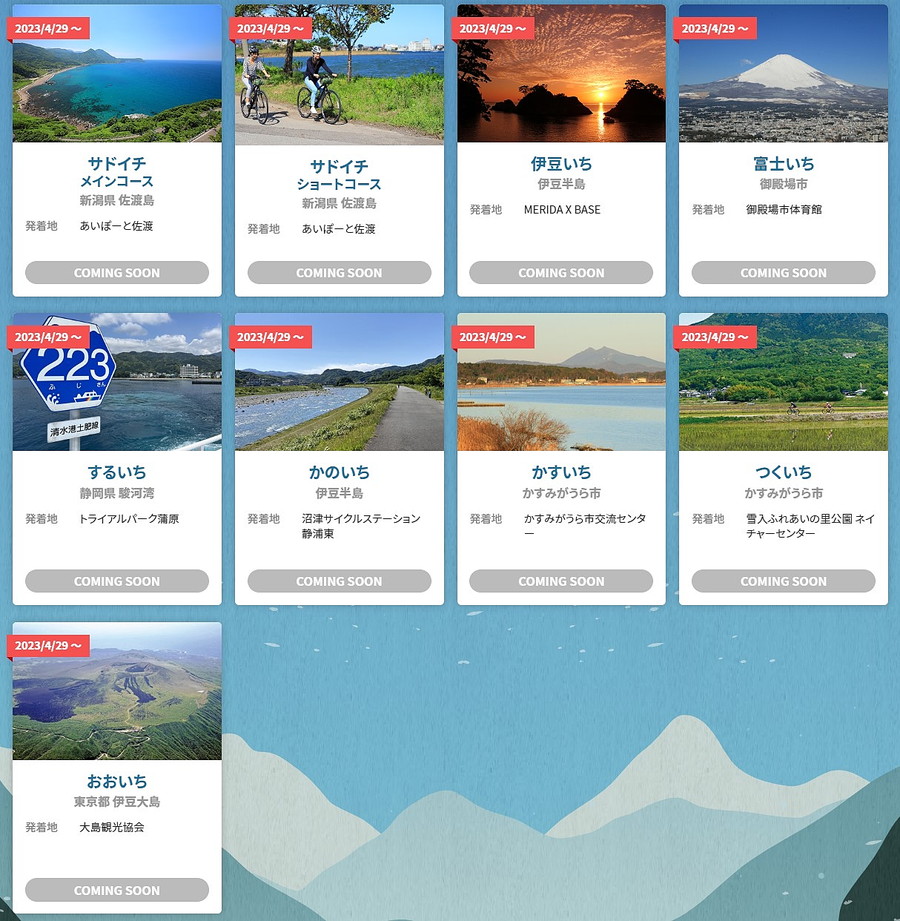Tap COMING SOON under サドイチ メインコース
Image resolution: width=900 pixels, height=921 pixels.
click(x=117, y=273)
